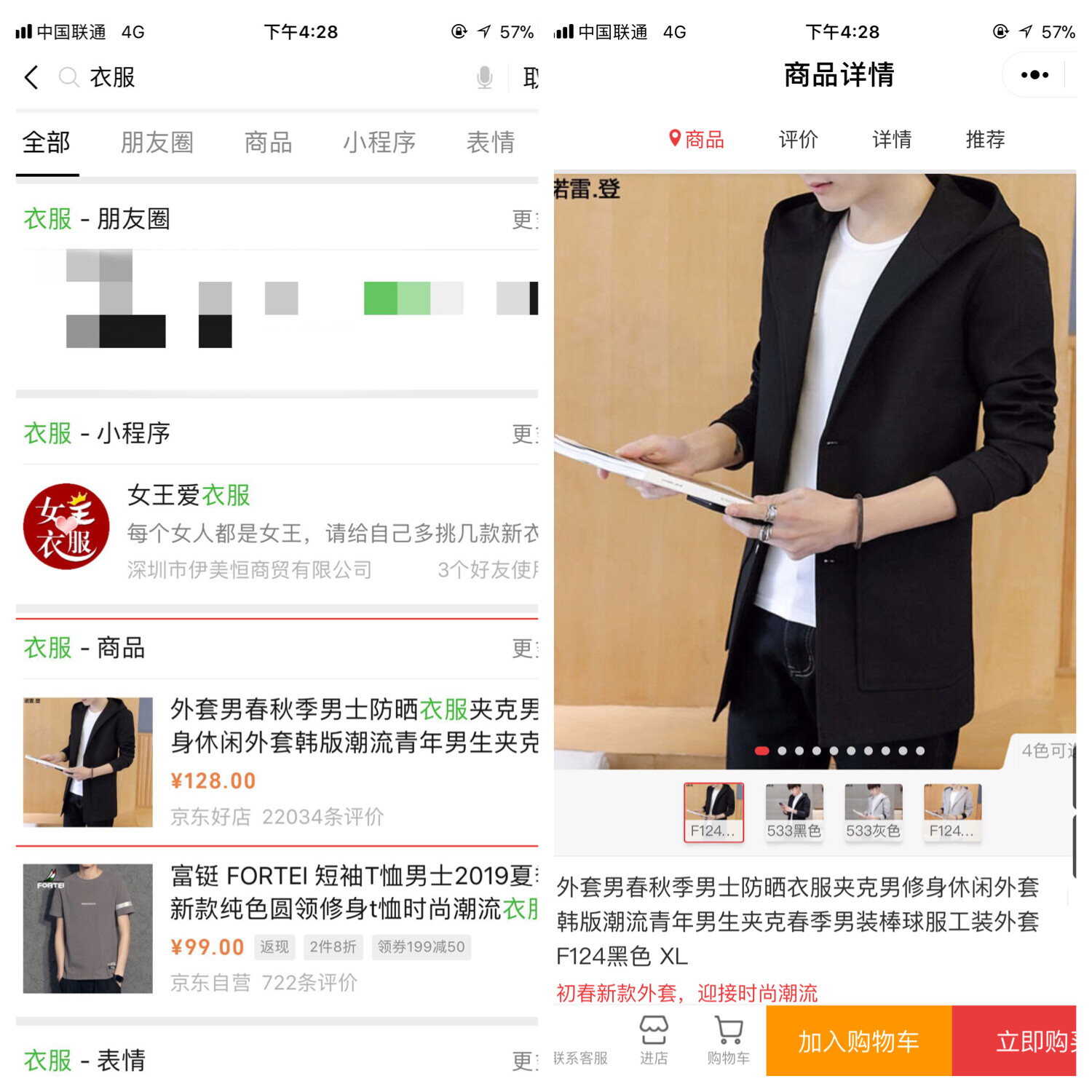Screen dimensions: 1092x1092
Task: Jump to the 推荐 section
Action: point(984,139)
